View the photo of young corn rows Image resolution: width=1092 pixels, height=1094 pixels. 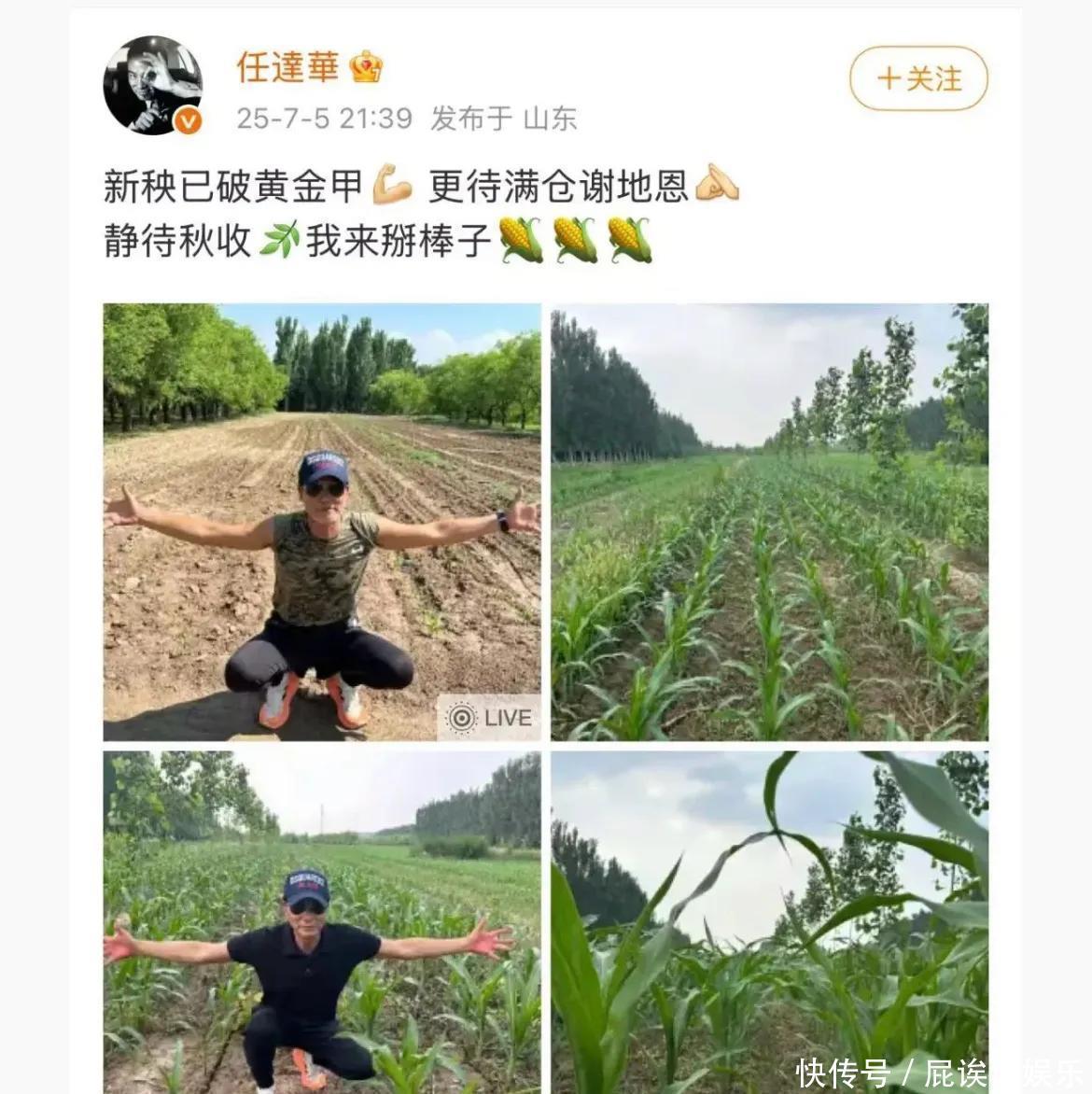[769, 522]
